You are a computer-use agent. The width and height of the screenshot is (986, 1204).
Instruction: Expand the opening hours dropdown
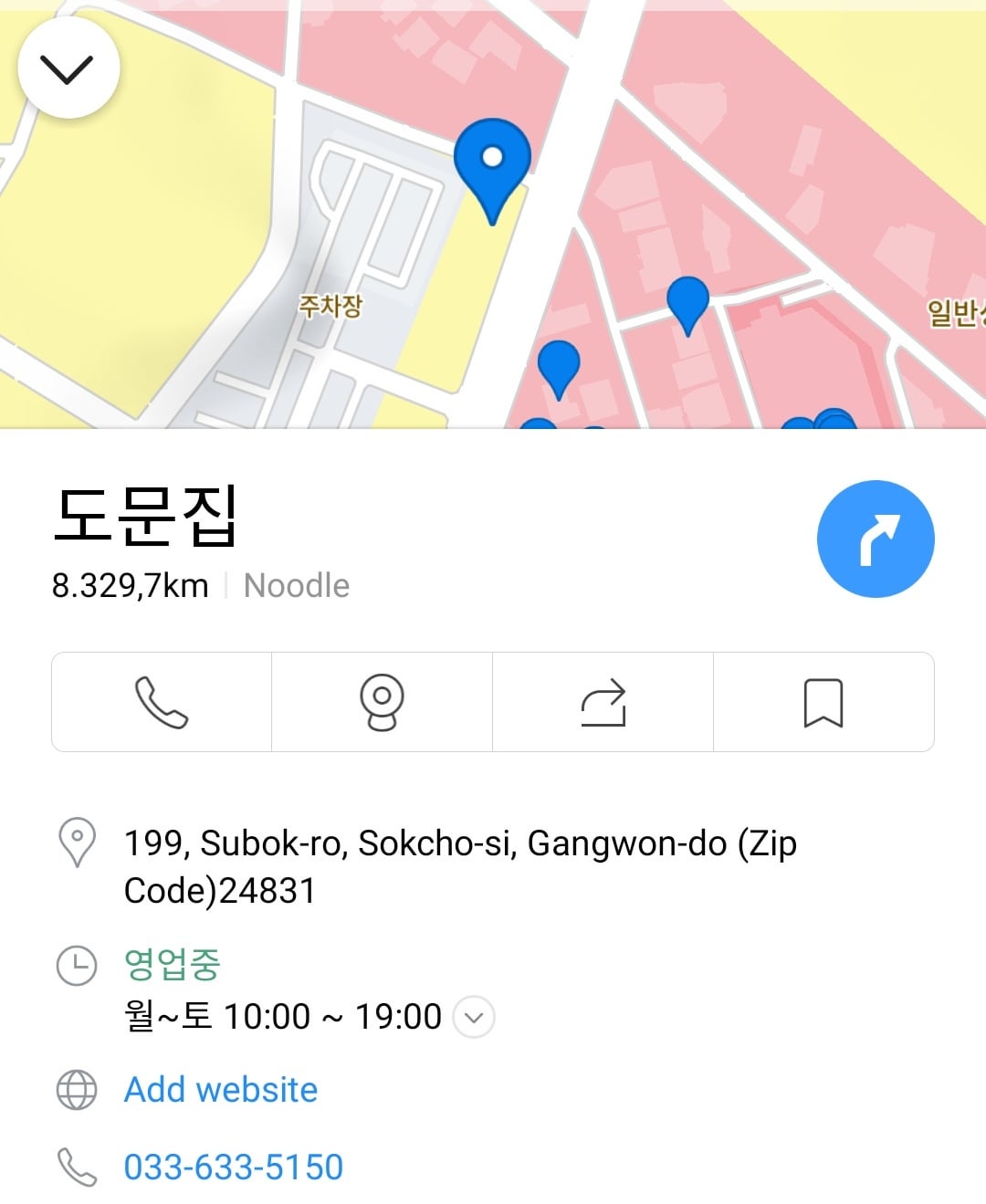[x=474, y=1017]
